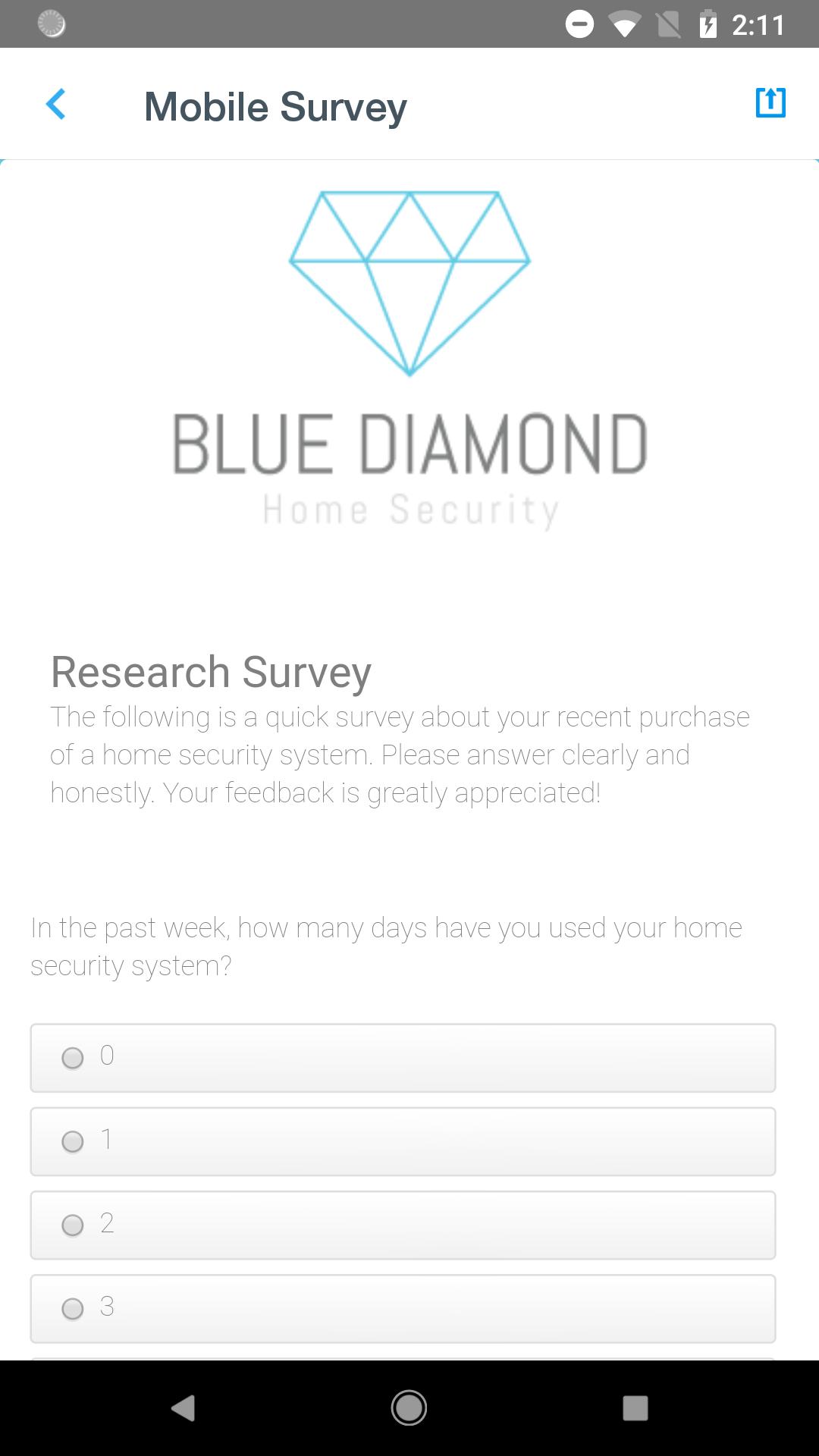
Task: Choose 1 day as the answer
Action: point(73,1141)
